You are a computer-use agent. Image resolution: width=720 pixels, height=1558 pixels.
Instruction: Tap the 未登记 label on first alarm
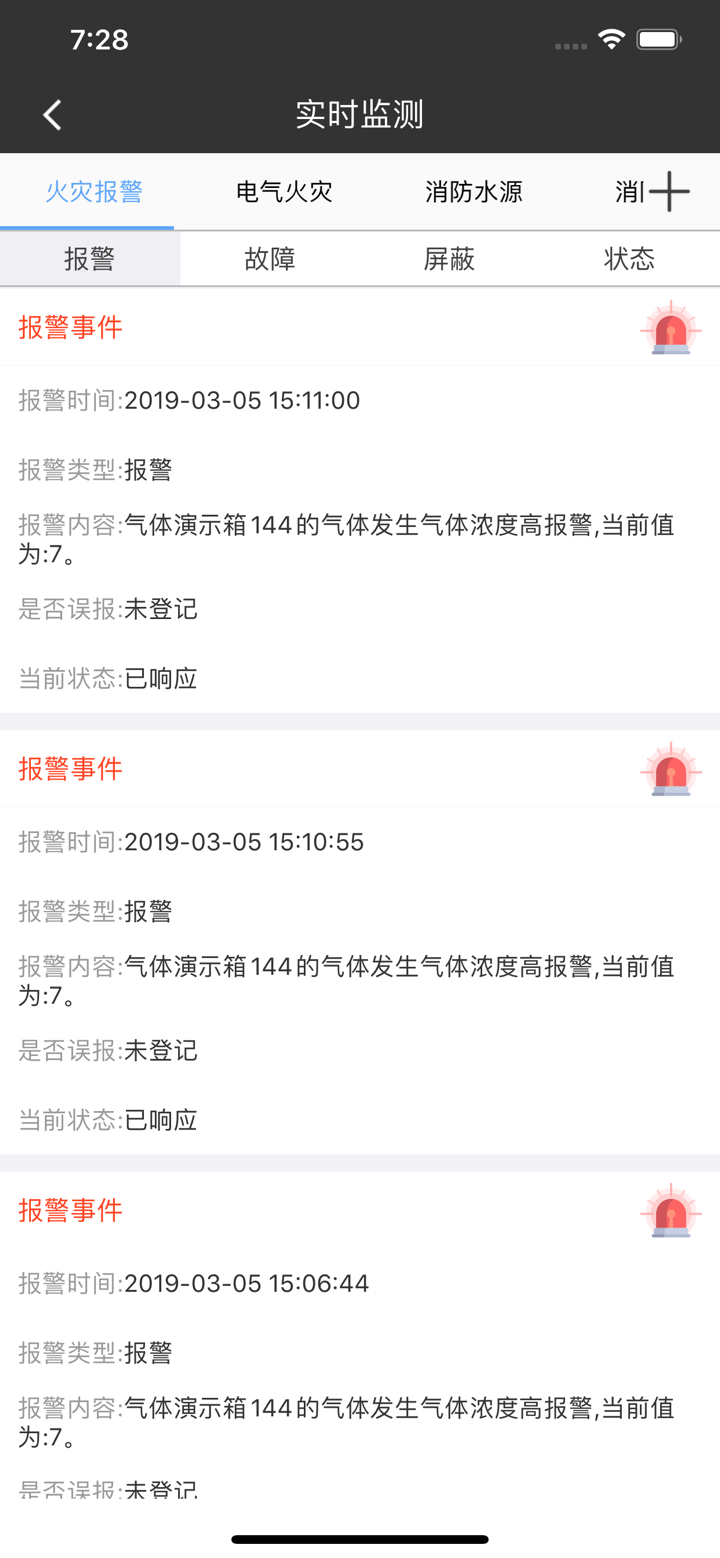click(159, 609)
